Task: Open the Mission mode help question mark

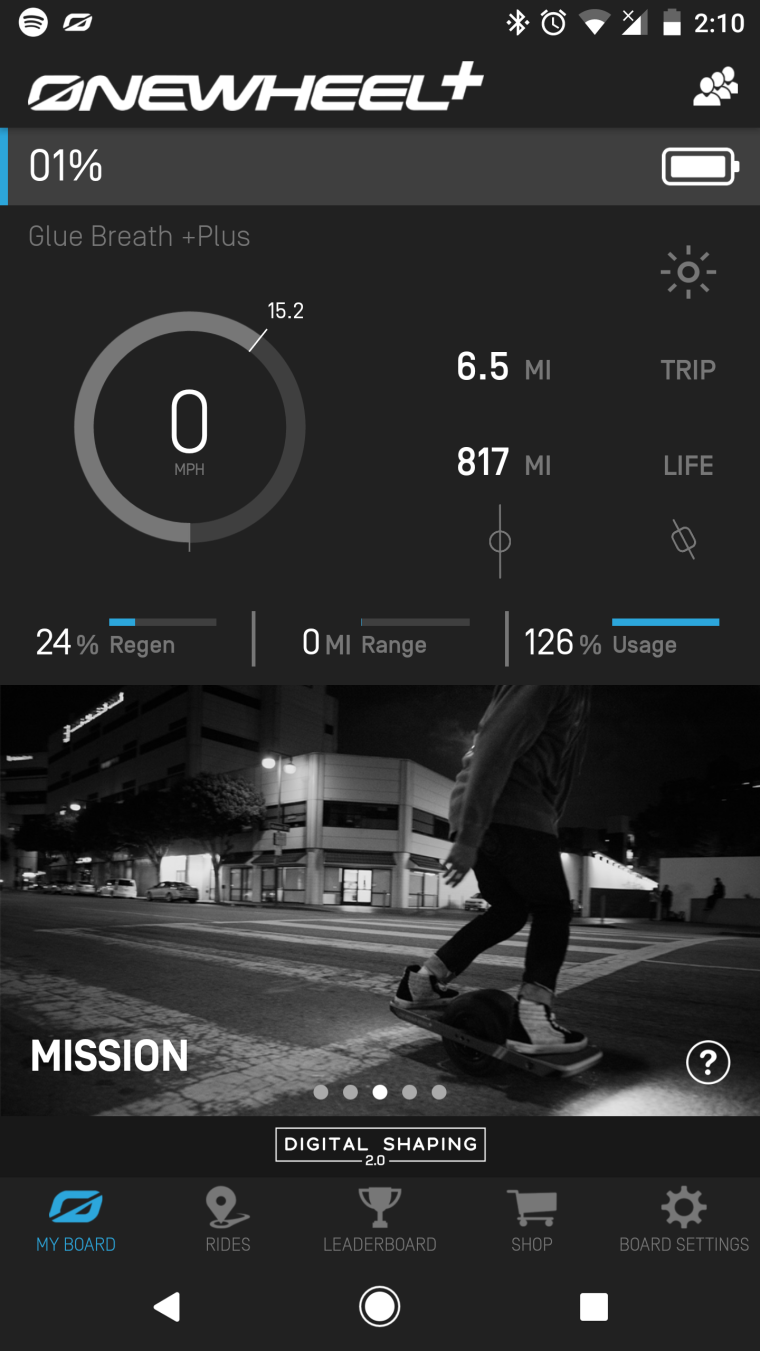Action: 708,1061
